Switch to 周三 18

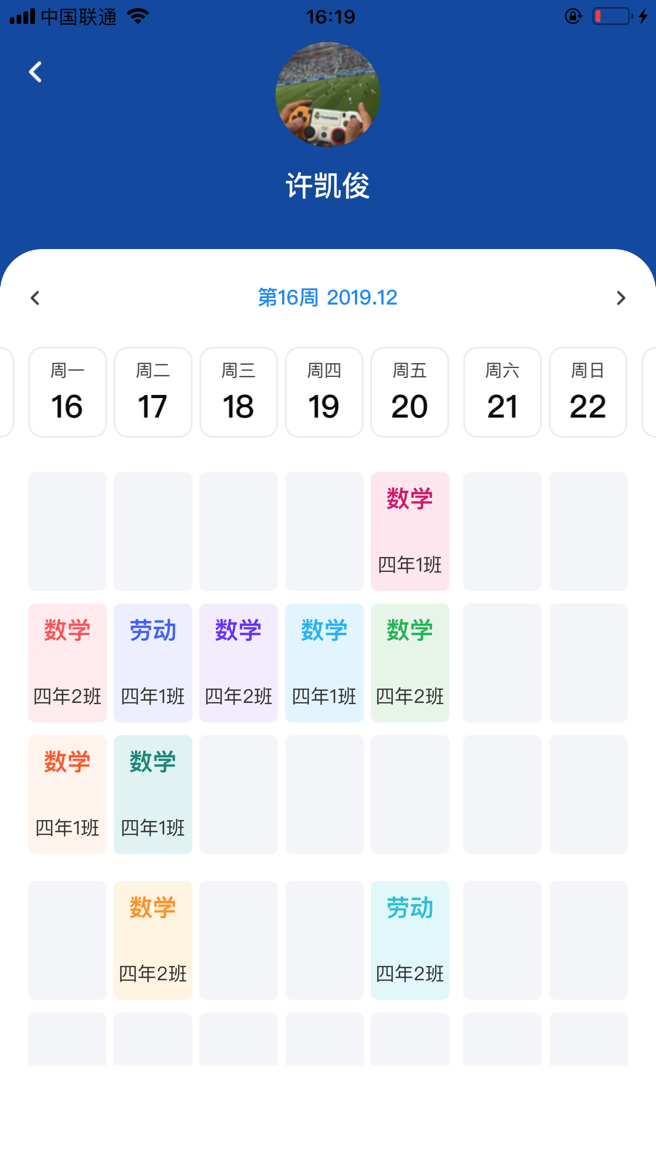(x=238, y=392)
